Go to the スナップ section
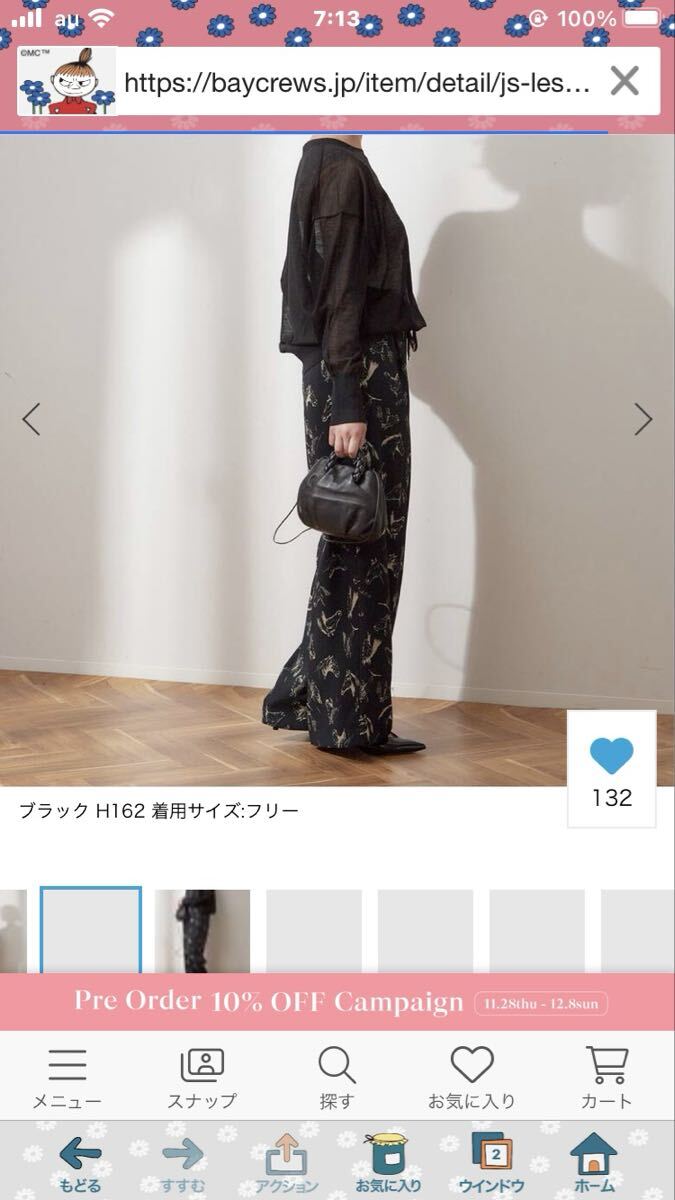 pyautogui.click(x=202, y=1078)
